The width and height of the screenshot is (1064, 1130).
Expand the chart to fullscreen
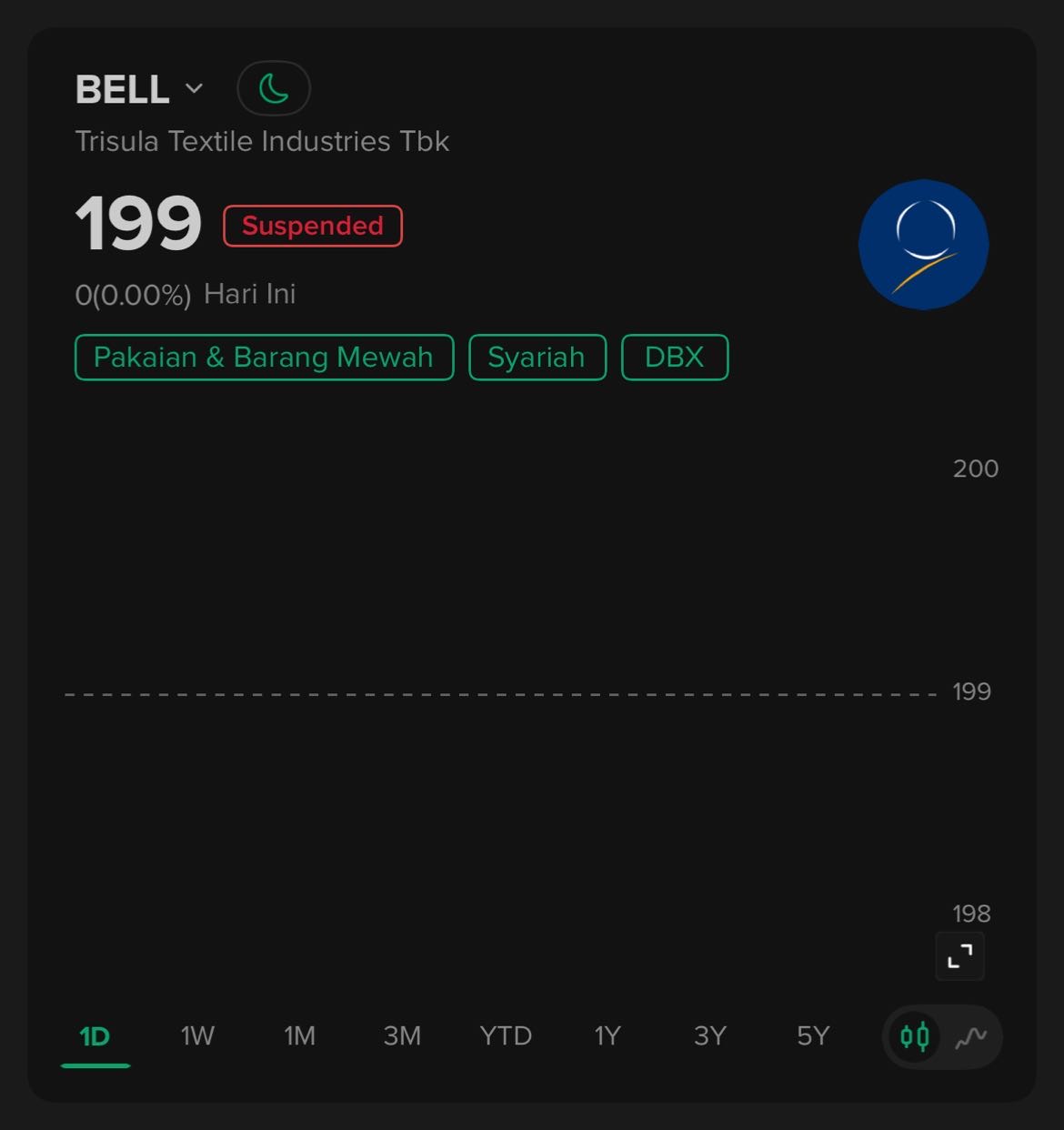coord(959,956)
